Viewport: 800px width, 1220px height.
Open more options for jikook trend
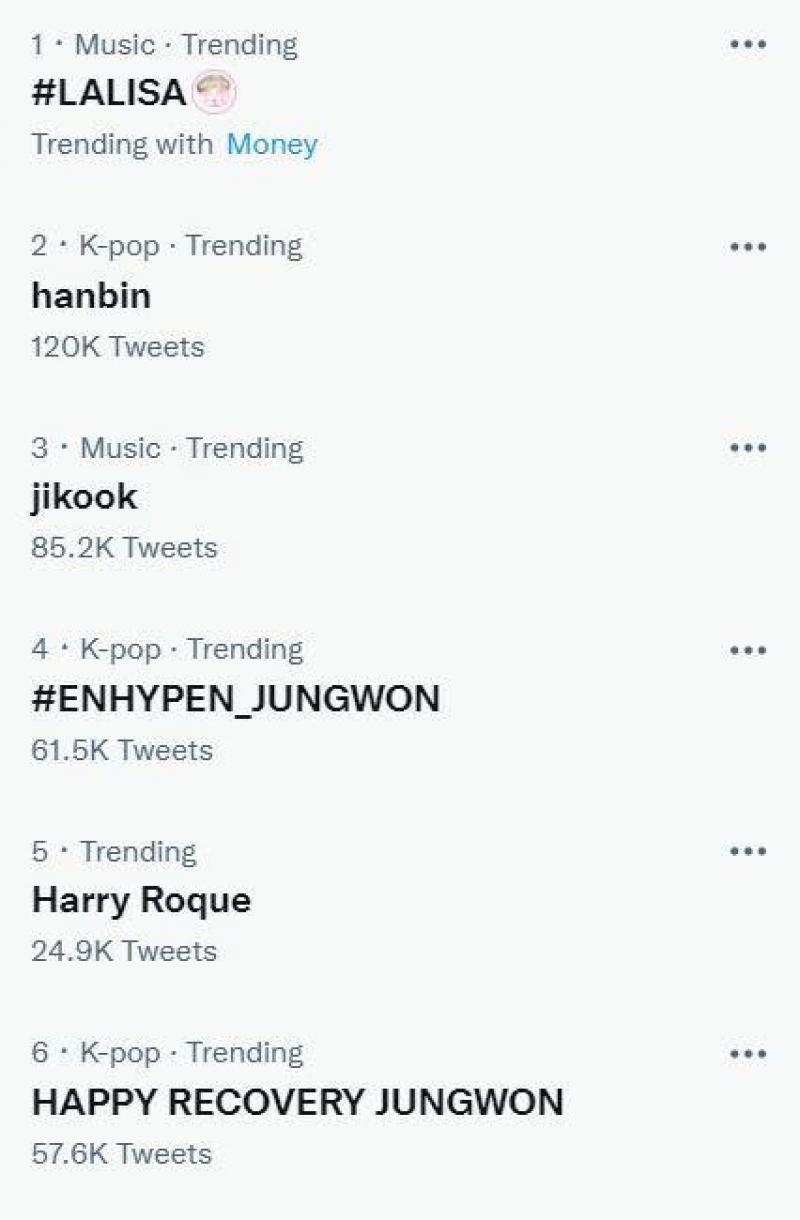point(747,448)
